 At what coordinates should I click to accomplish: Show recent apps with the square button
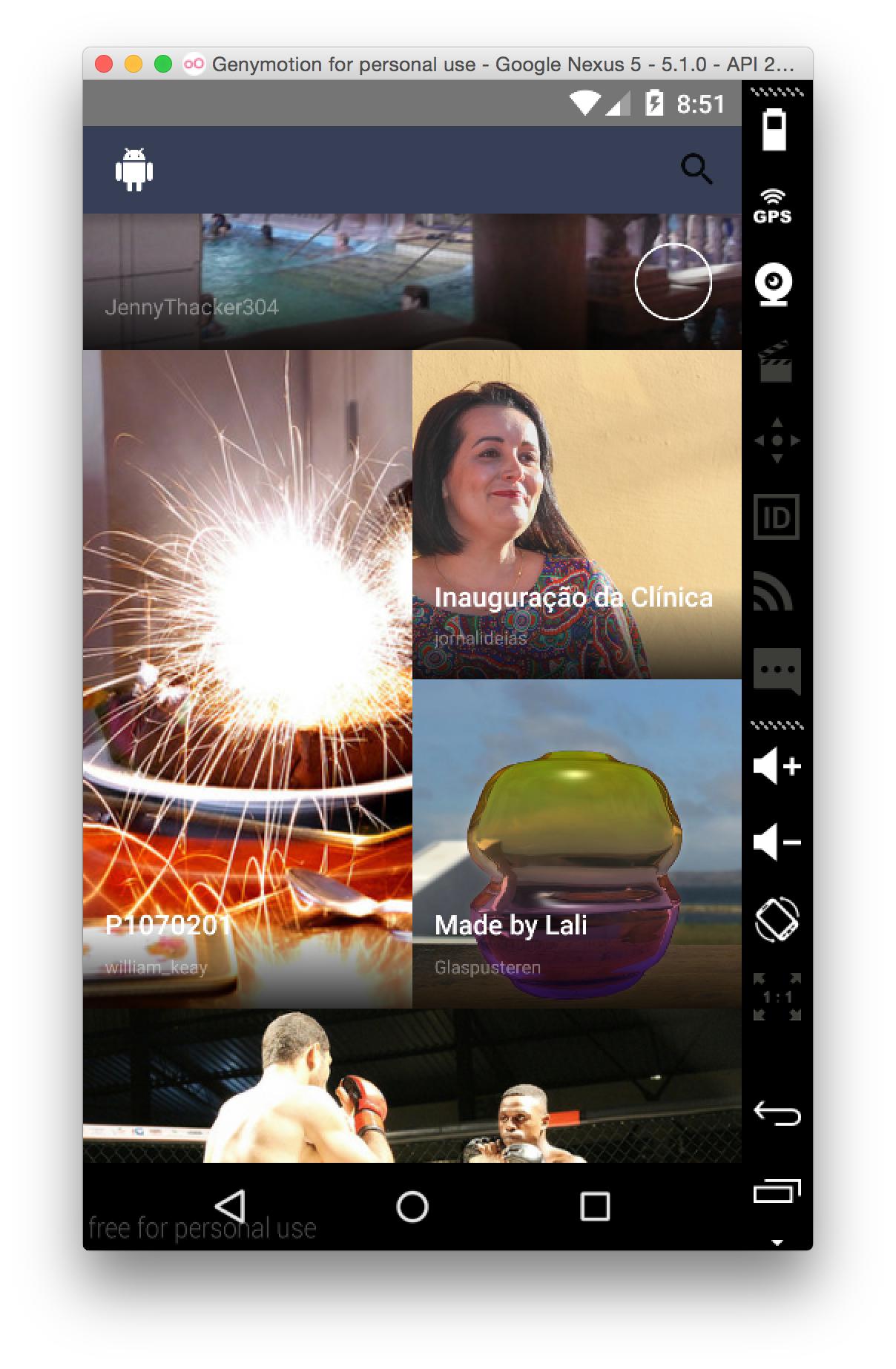(595, 1207)
